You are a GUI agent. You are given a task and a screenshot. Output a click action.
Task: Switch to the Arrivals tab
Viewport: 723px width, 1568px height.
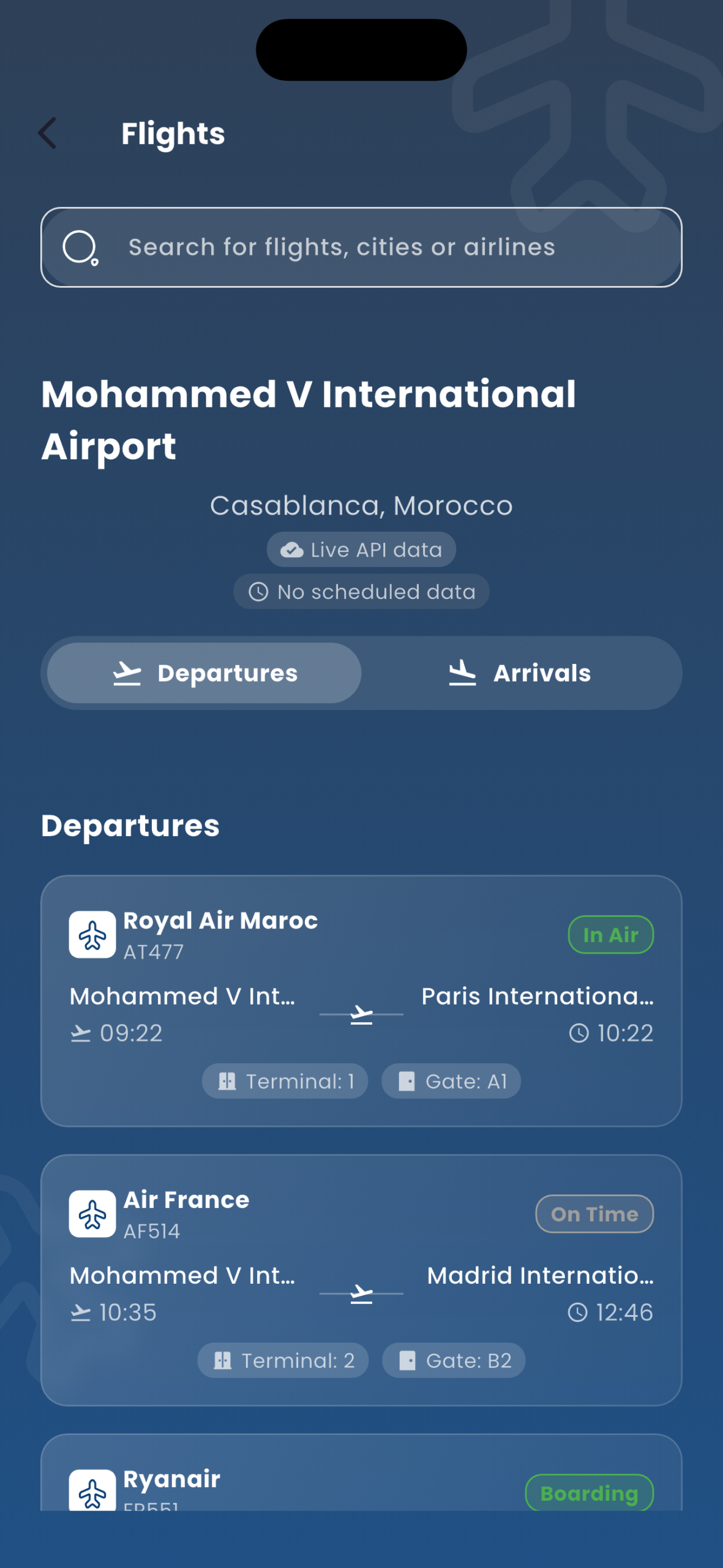(520, 673)
